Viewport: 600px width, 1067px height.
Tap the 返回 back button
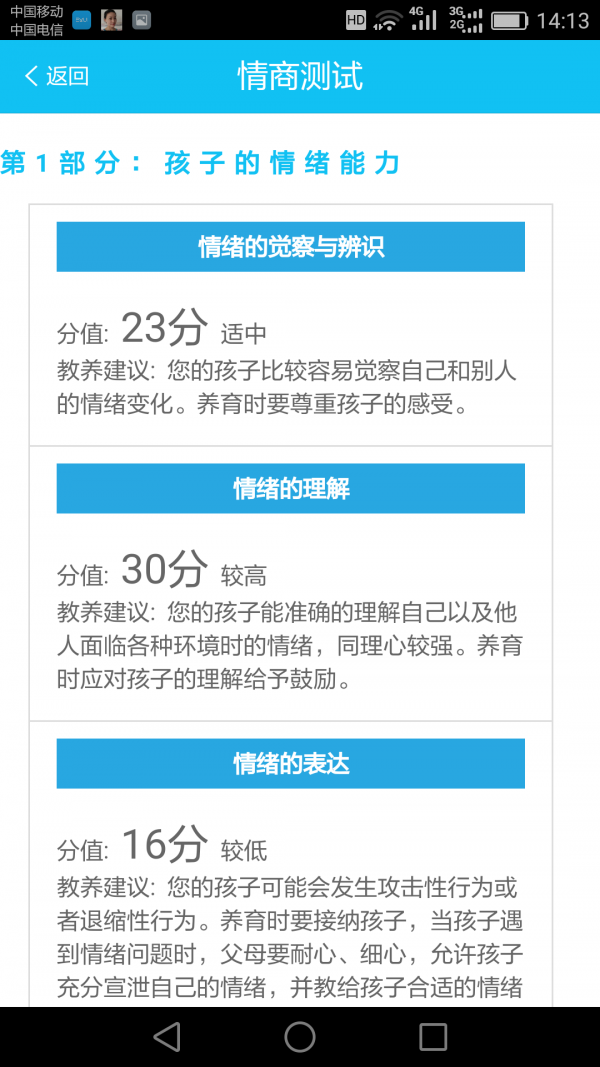(57, 76)
